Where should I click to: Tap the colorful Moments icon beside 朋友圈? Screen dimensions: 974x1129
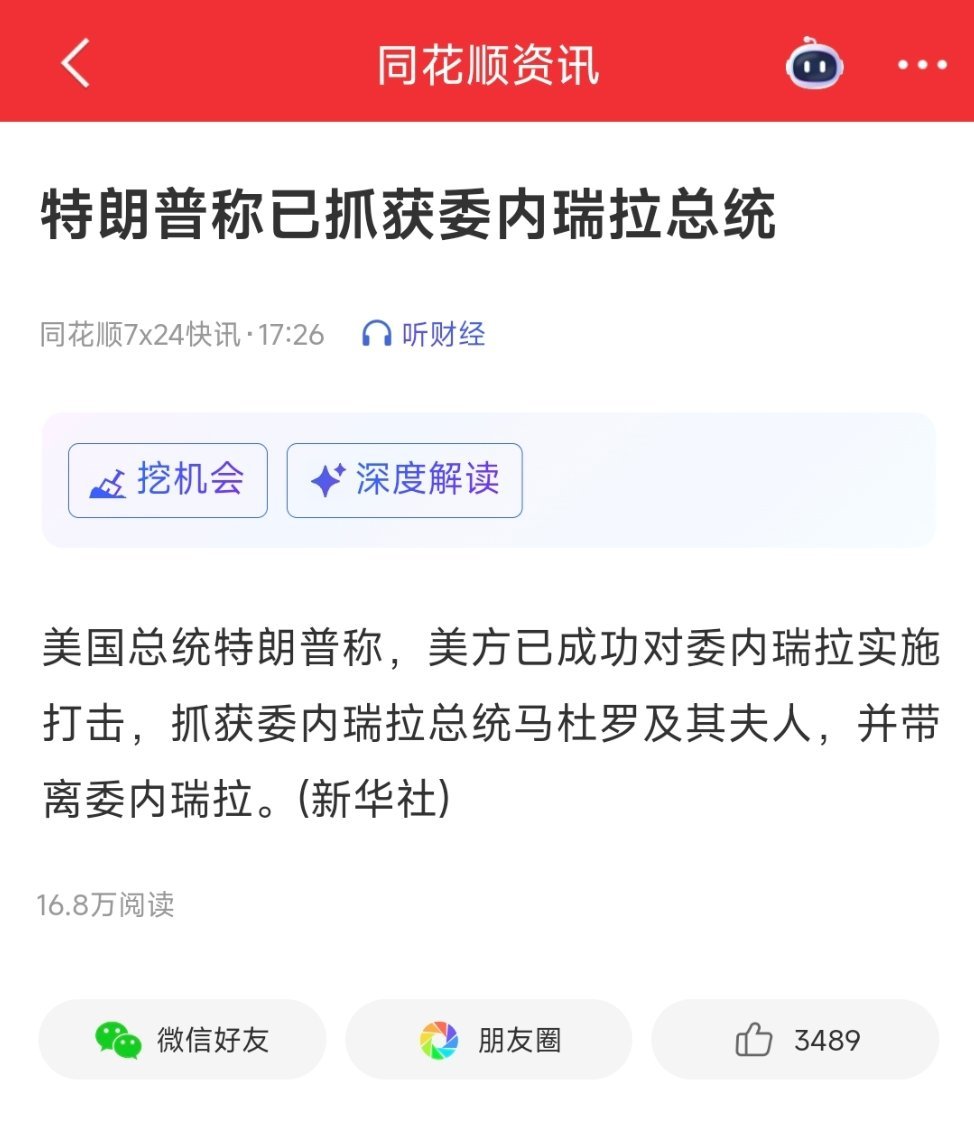click(438, 1040)
